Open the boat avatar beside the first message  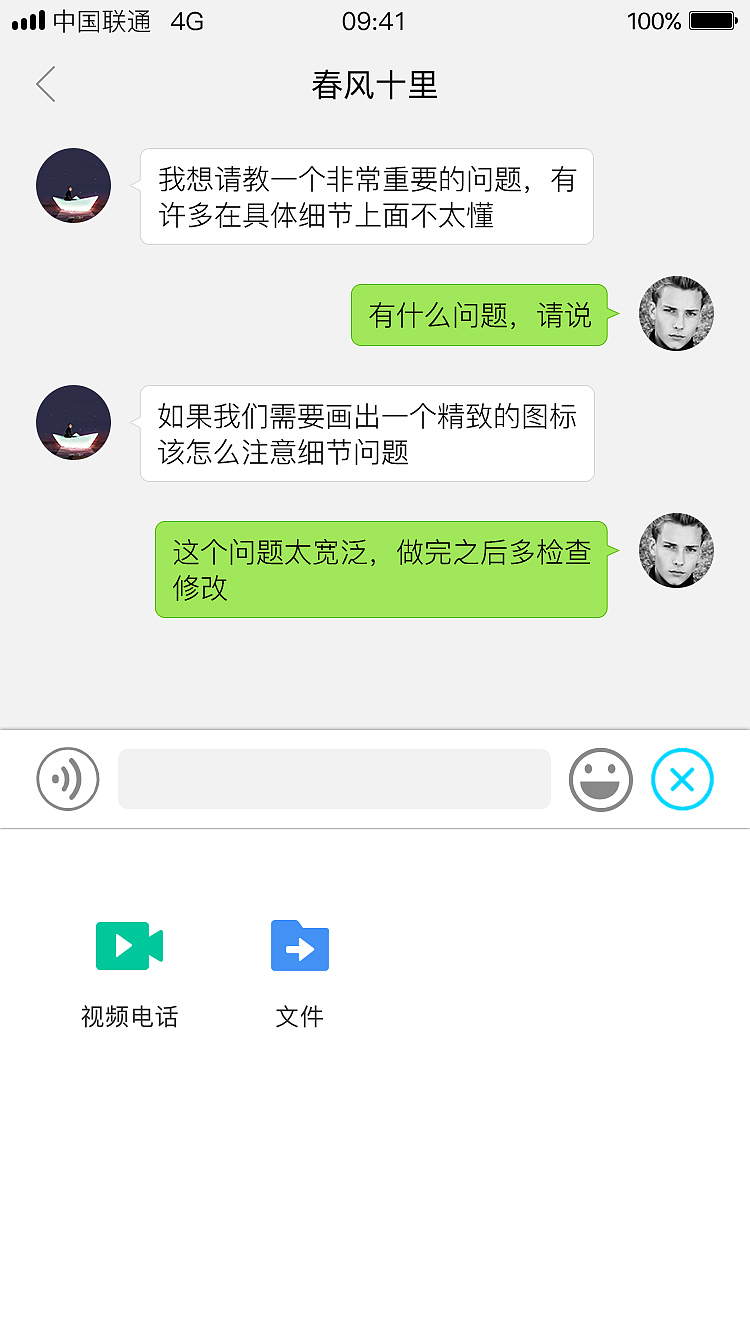[73, 186]
